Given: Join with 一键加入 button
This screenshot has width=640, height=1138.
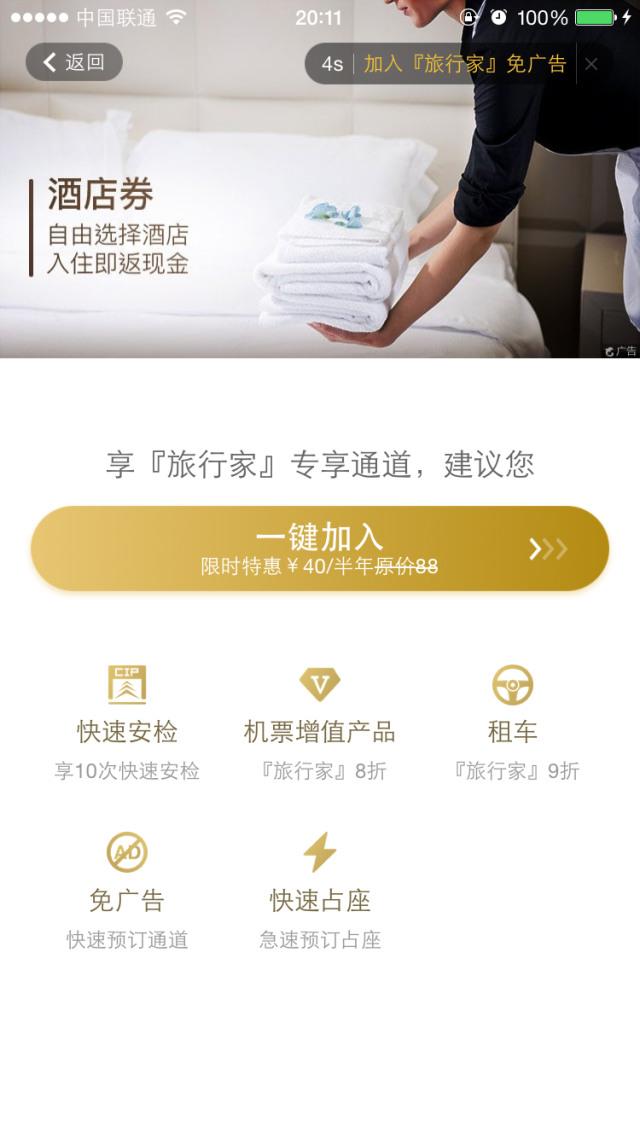Looking at the screenshot, I should 320,549.
